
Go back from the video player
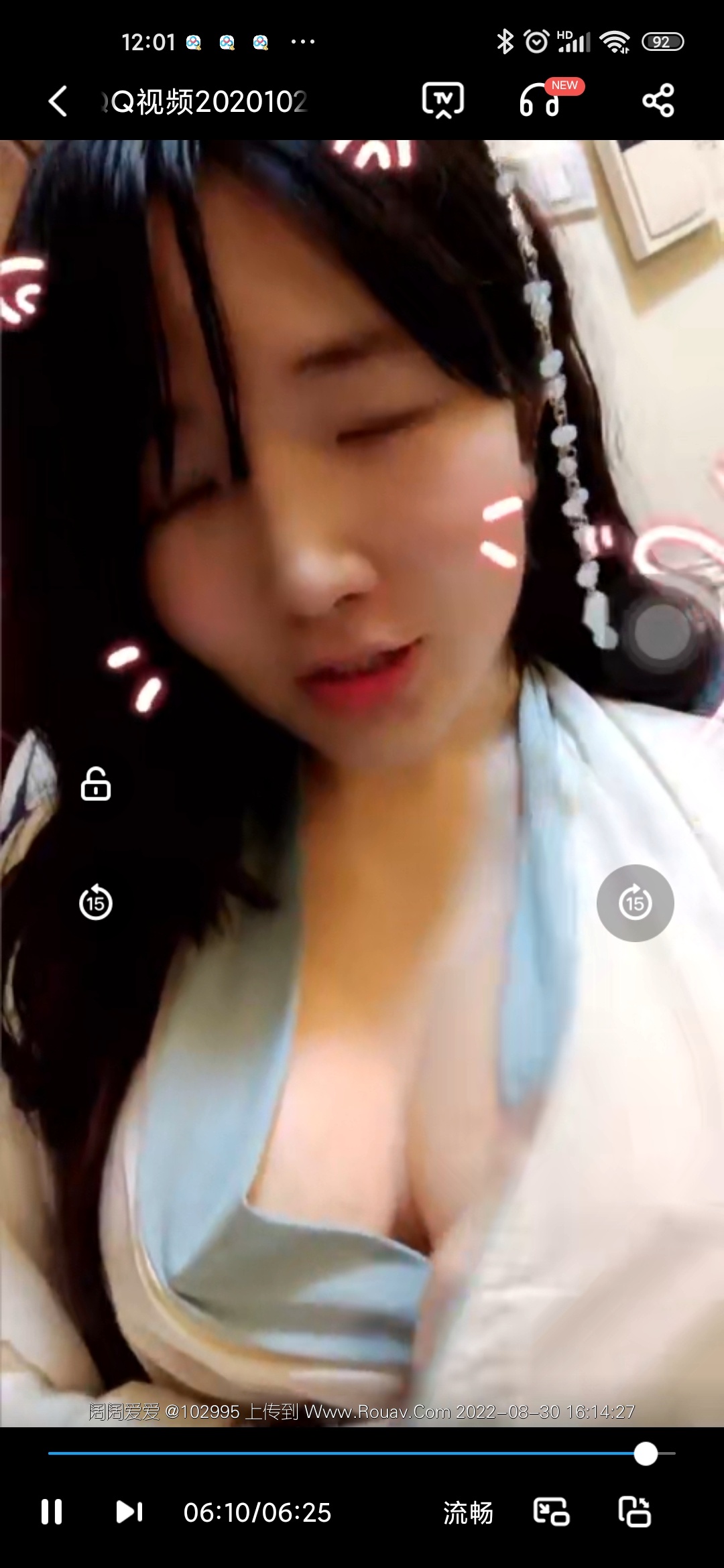pyautogui.click(x=59, y=101)
